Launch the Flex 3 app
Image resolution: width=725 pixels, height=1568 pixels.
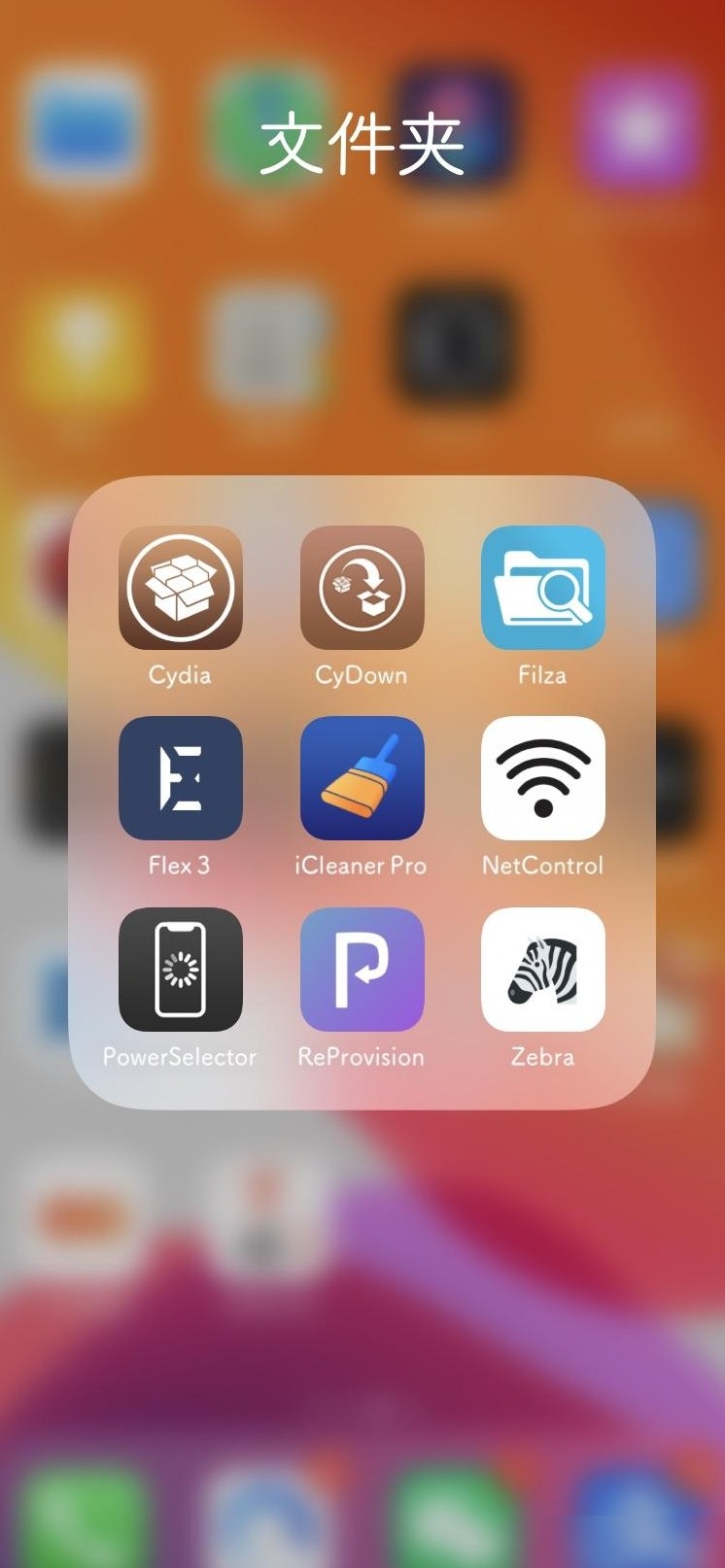(x=181, y=778)
